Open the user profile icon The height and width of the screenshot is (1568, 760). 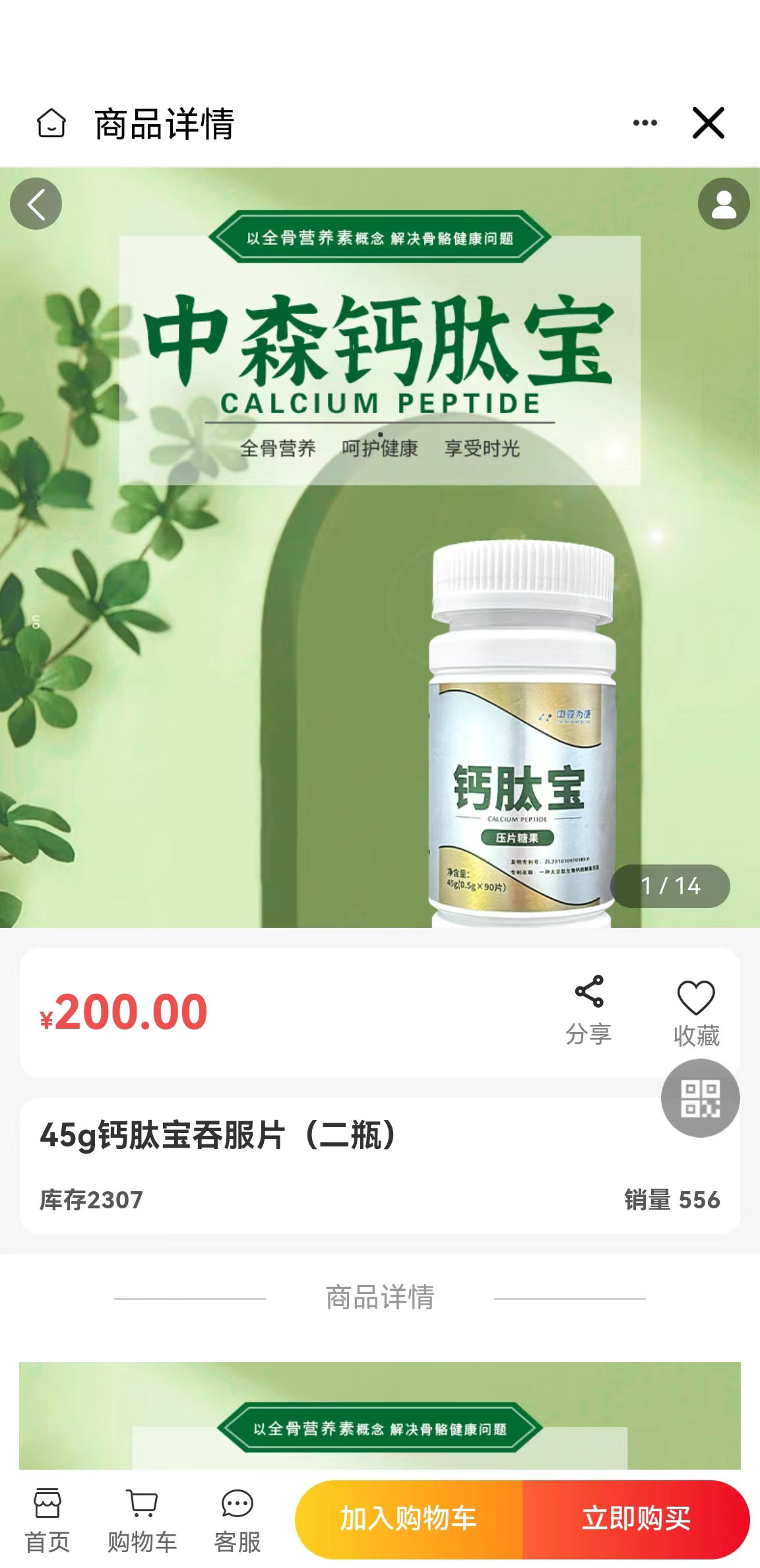pos(724,204)
